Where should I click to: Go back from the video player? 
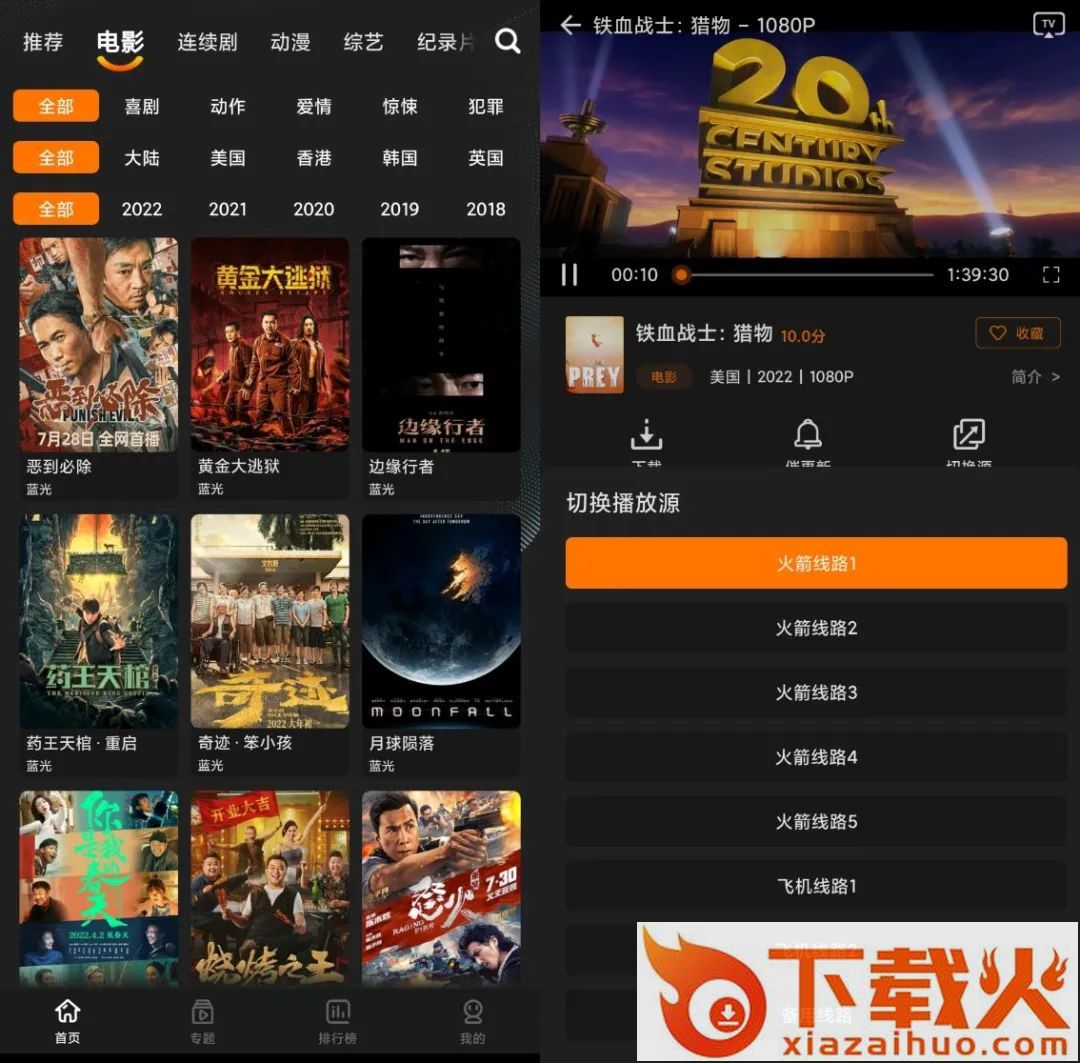(571, 25)
